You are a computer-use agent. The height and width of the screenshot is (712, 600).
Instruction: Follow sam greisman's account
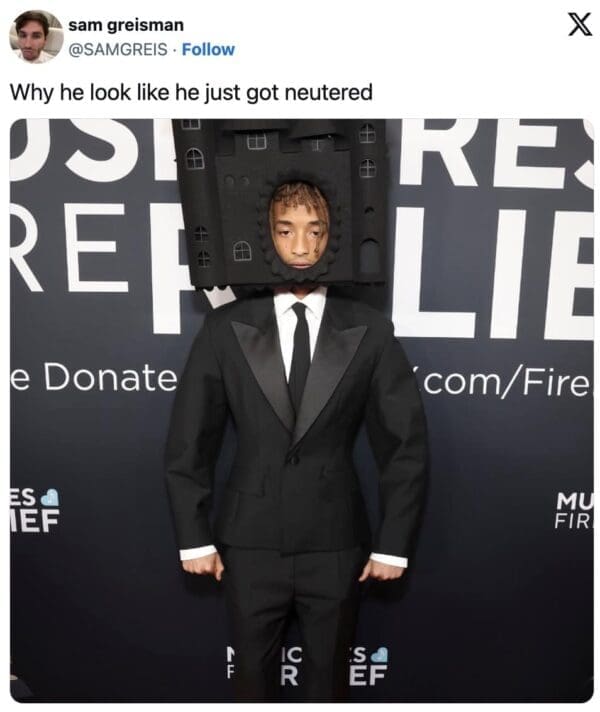point(210,49)
